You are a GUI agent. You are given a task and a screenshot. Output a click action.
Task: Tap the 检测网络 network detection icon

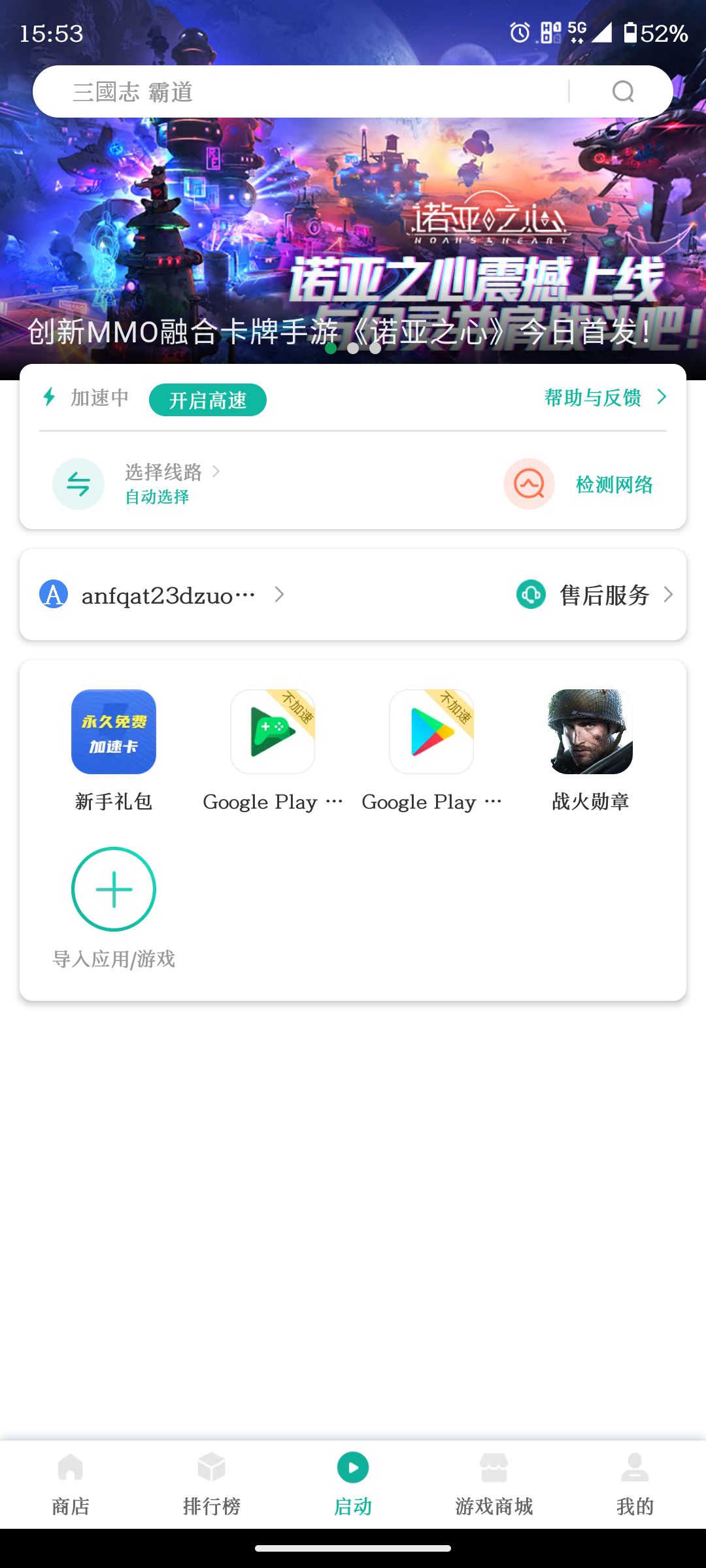(528, 484)
